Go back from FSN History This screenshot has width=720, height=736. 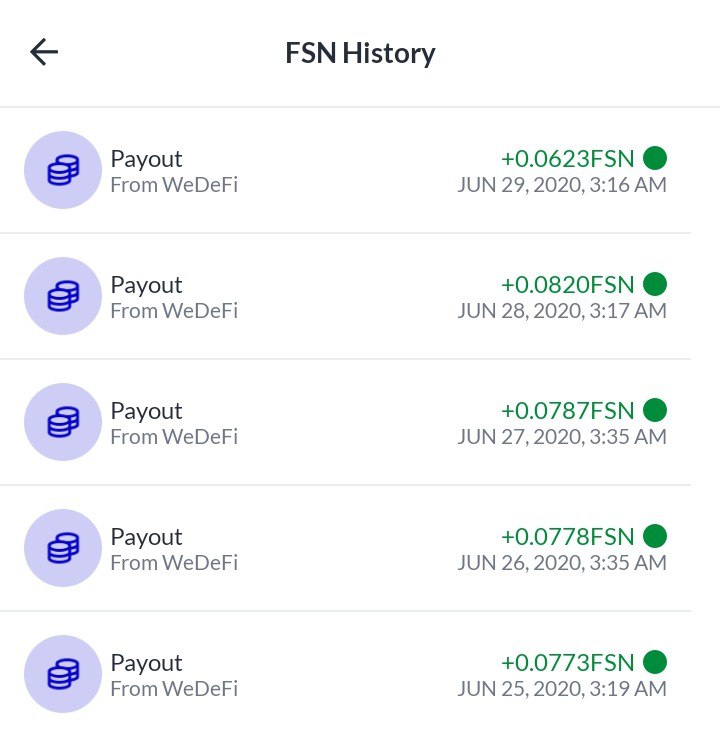[x=45, y=52]
